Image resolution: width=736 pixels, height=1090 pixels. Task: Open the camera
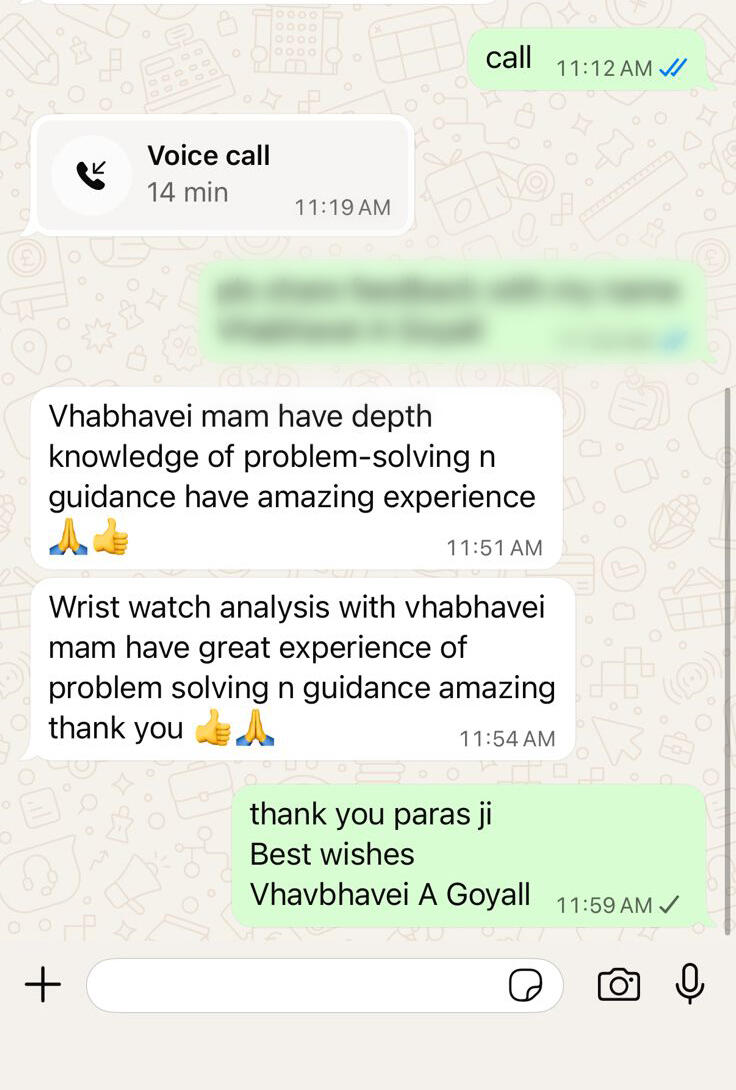pyautogui.click(x=618, y=985)
